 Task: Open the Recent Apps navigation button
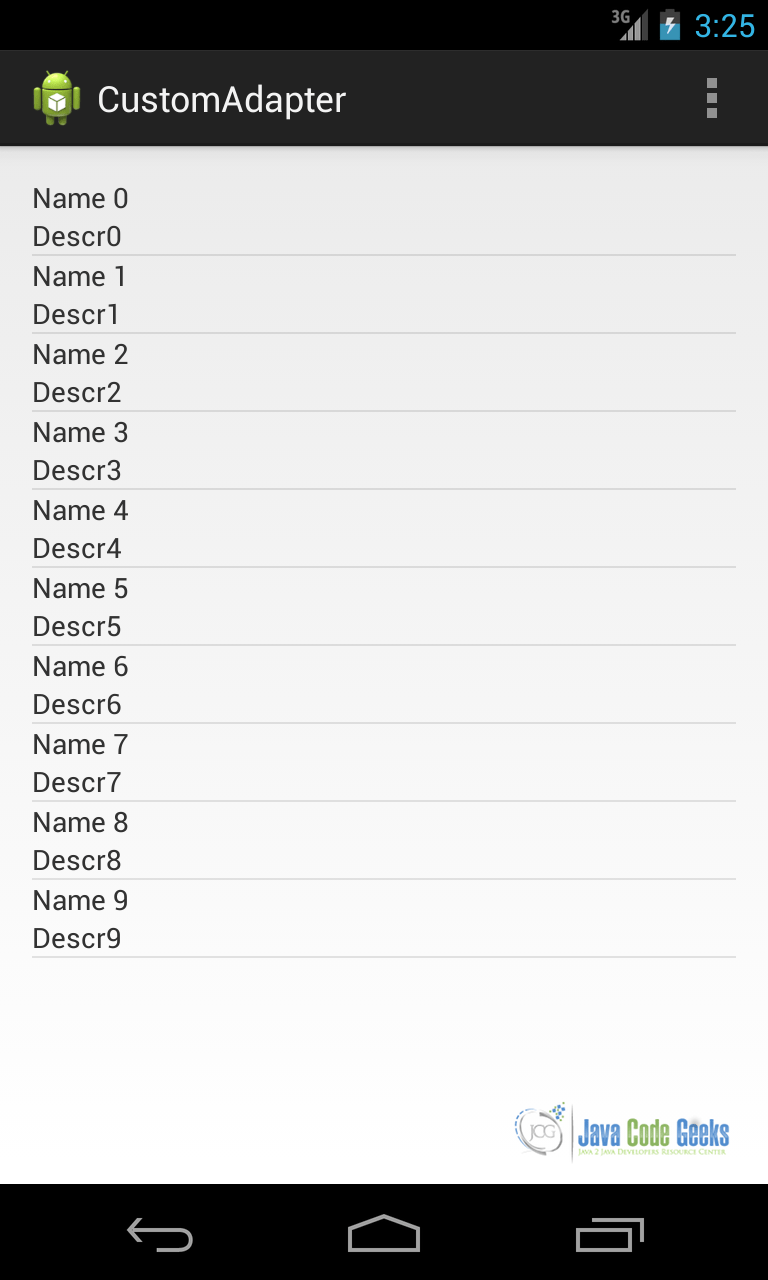[608, 1236]
